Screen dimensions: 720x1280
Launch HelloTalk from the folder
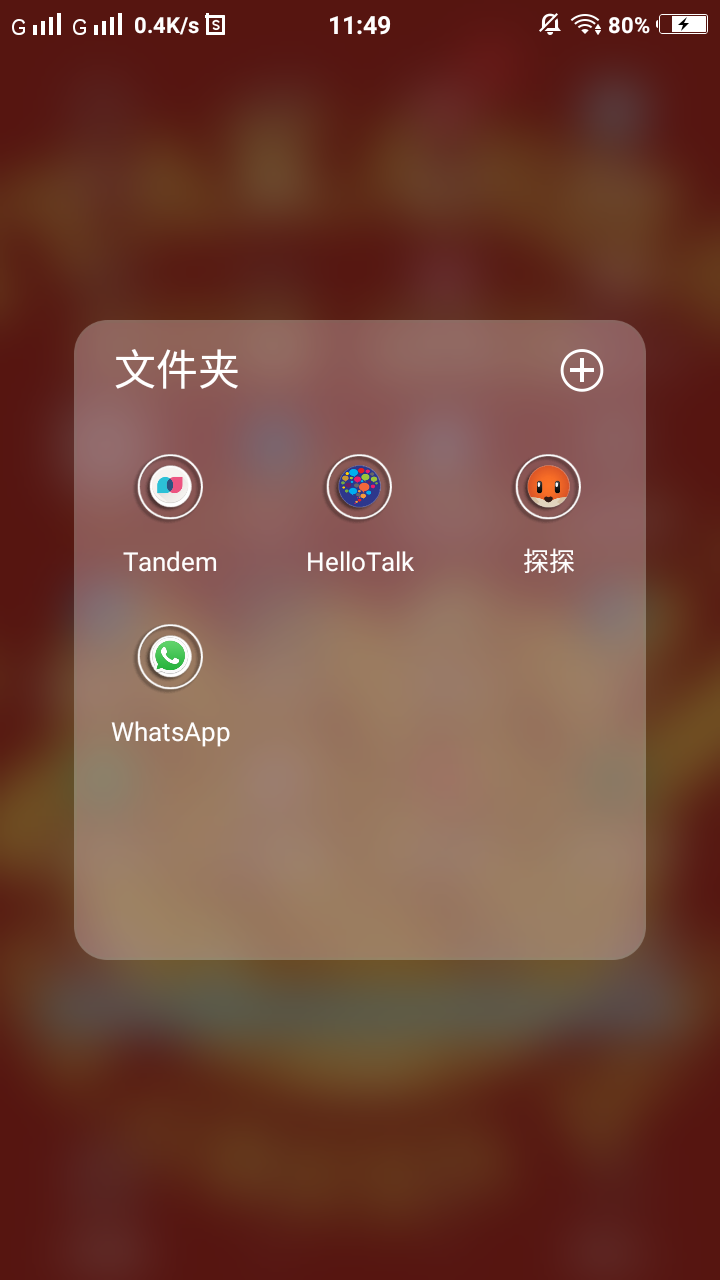359,487
